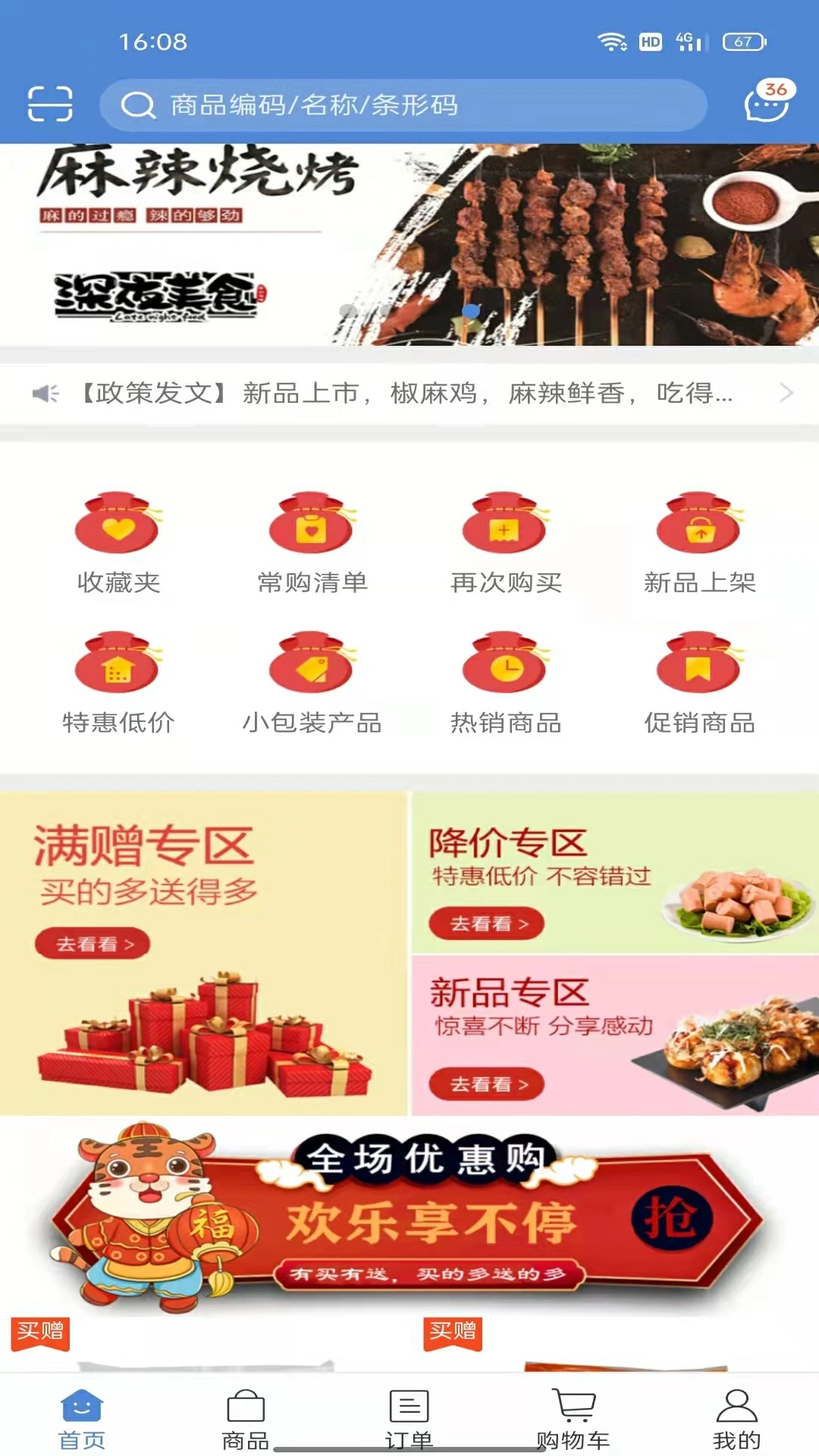Click the announcement speaker icon
The image size is (819, 1456).
click(x=47, y=394)
